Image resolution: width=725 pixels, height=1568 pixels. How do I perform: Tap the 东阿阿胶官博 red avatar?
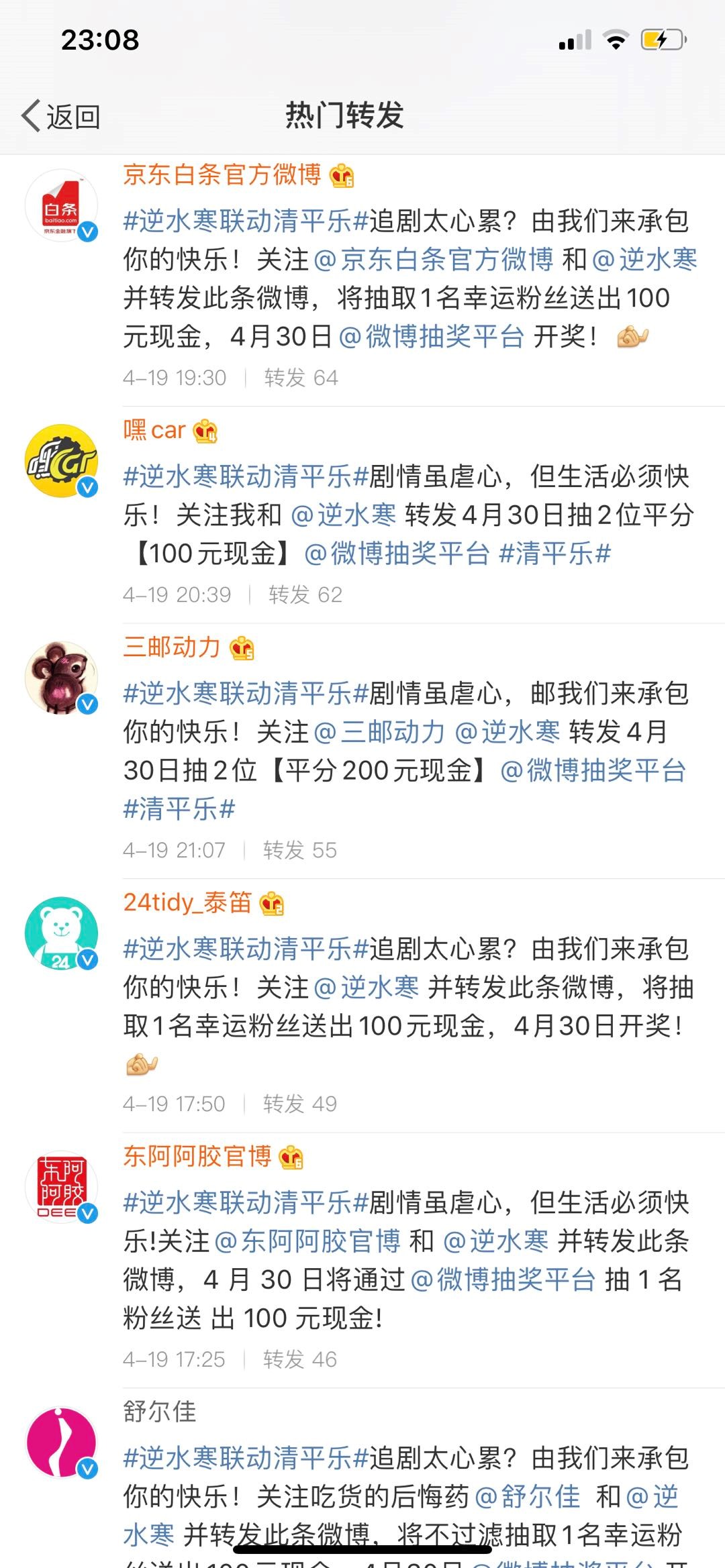[x=61, y=1187]
